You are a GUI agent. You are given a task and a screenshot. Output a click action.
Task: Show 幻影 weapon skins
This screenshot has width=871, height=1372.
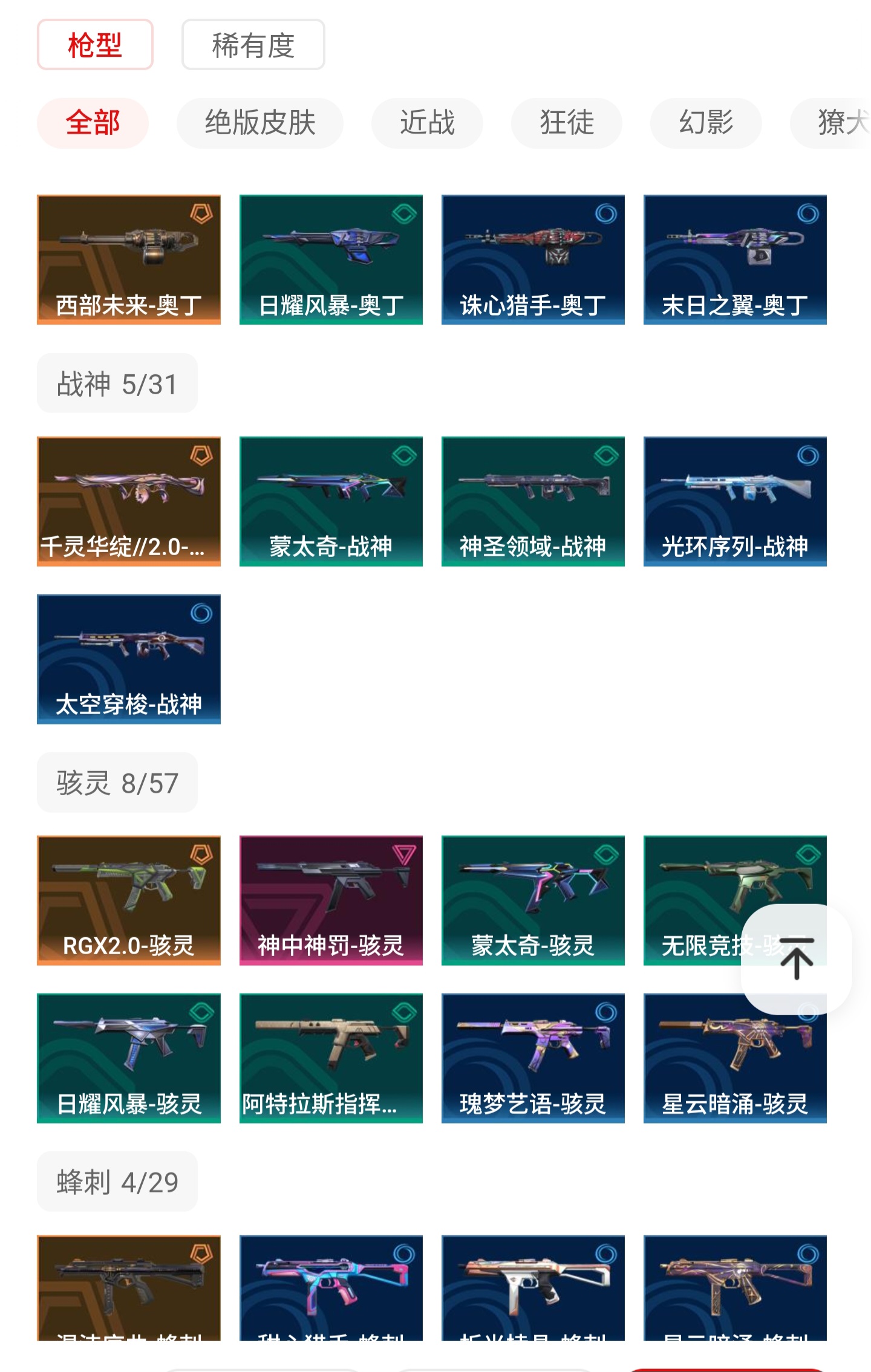pos(705,123)
